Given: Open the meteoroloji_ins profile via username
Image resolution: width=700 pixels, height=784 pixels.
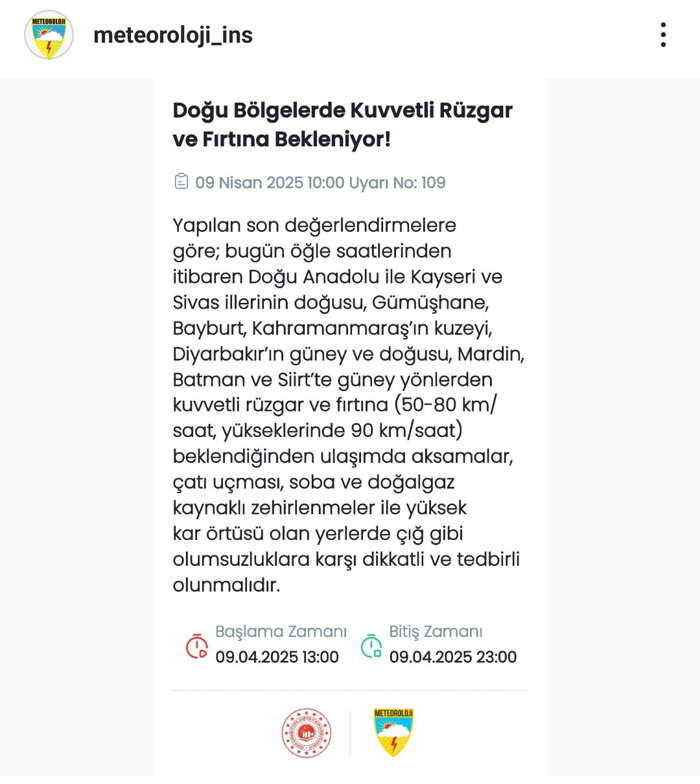Looking at the screenshot, I should point(173,35).
